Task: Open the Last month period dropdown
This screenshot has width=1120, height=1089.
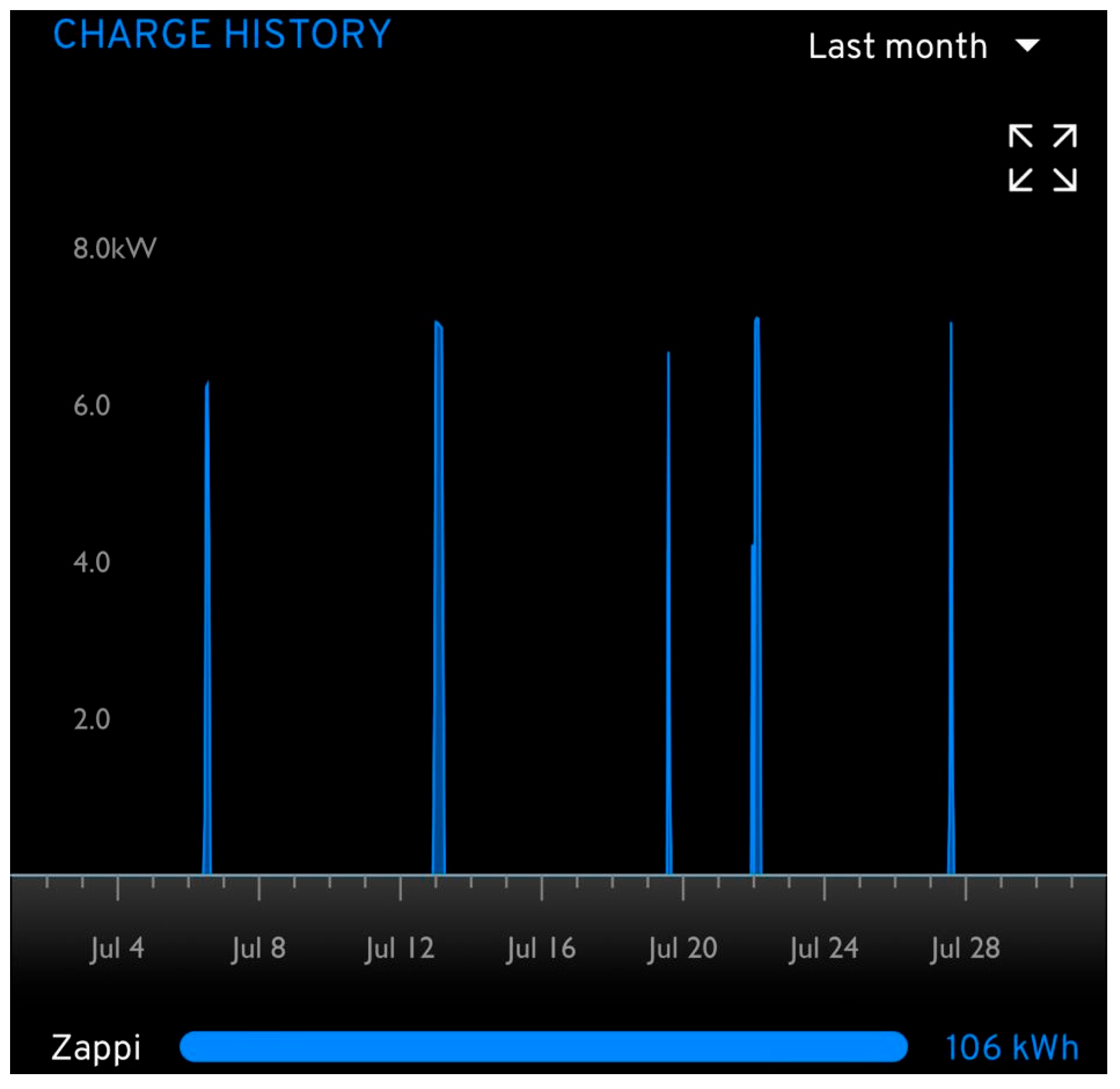Action: coord(923,46)
